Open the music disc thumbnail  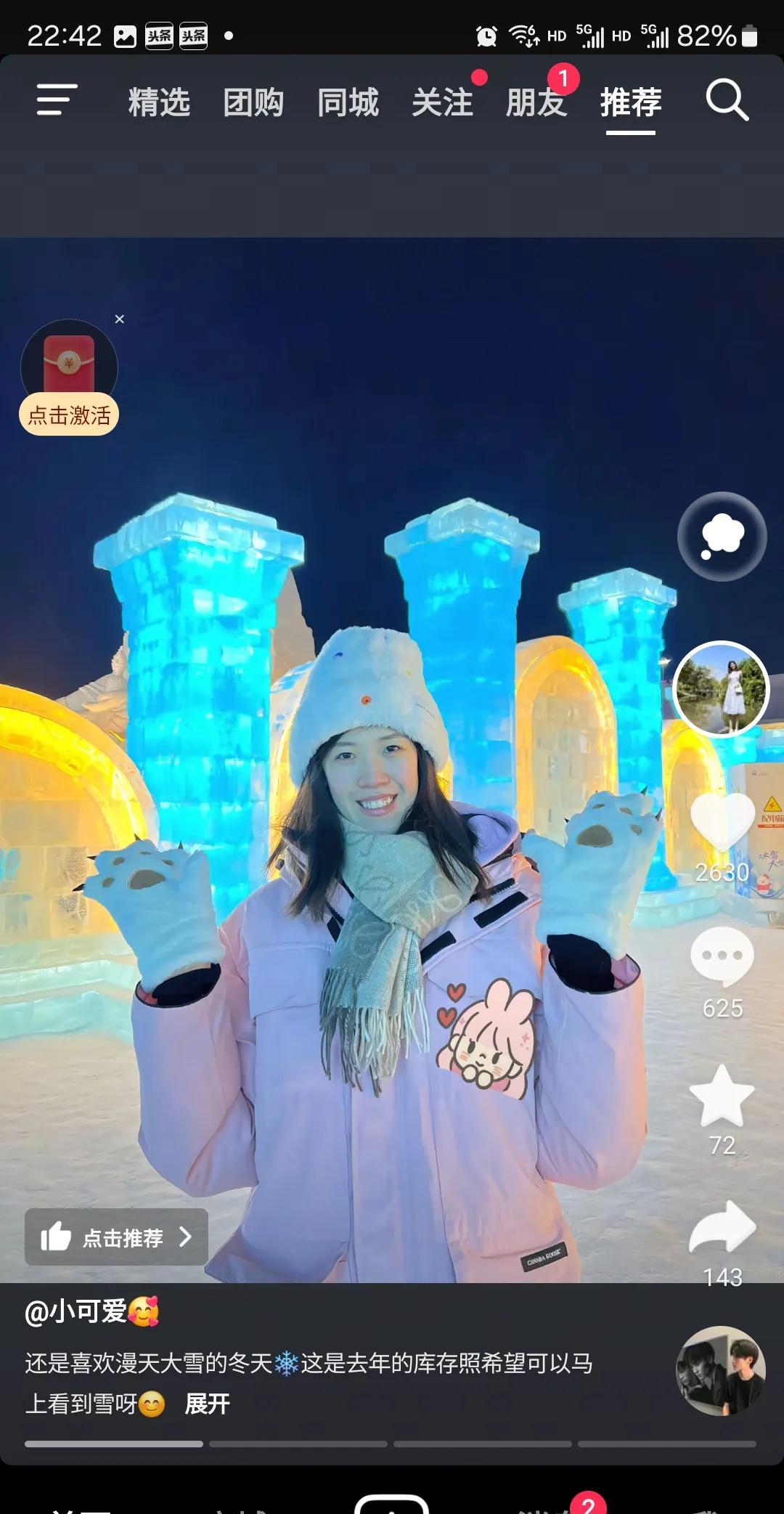coord(721,1371)
